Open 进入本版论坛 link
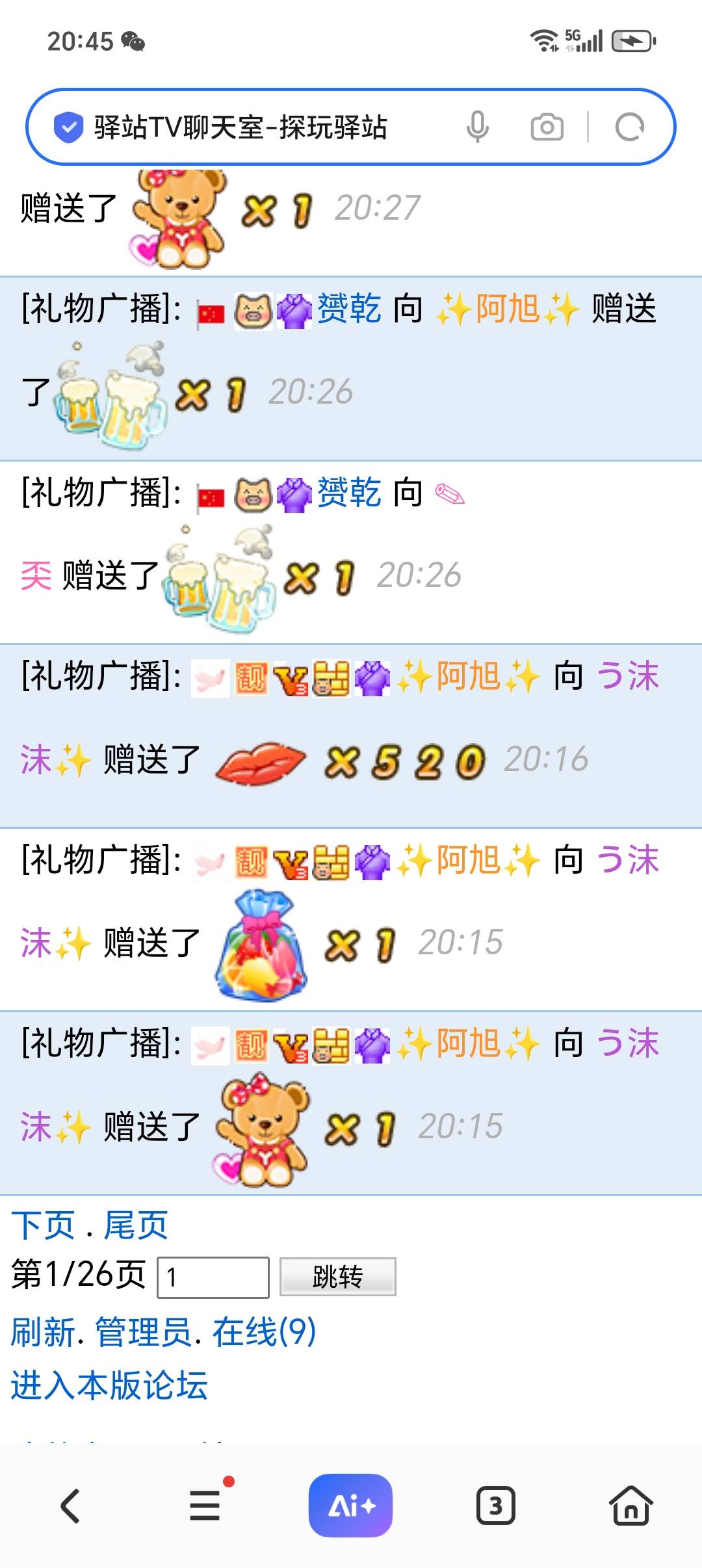 pyautogui.click(x=109, y=1385)
